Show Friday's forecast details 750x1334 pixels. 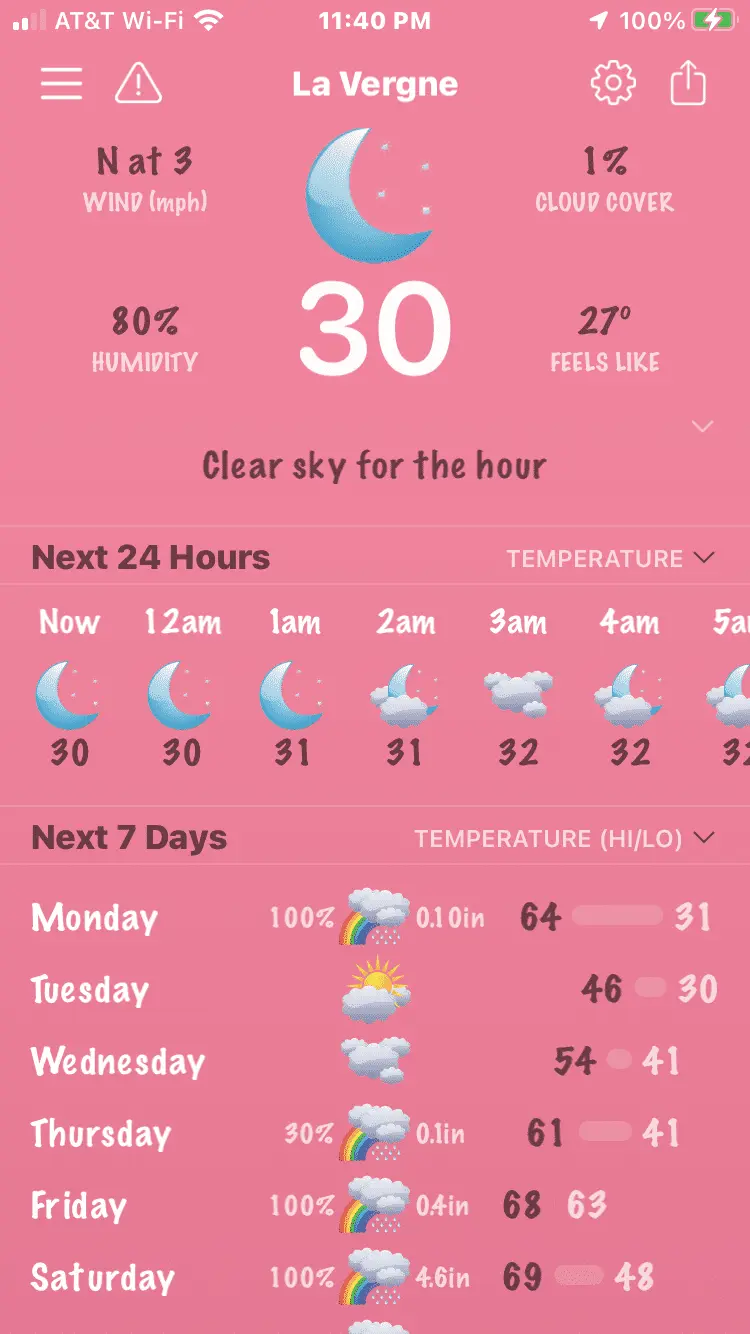coord(375,1205)
